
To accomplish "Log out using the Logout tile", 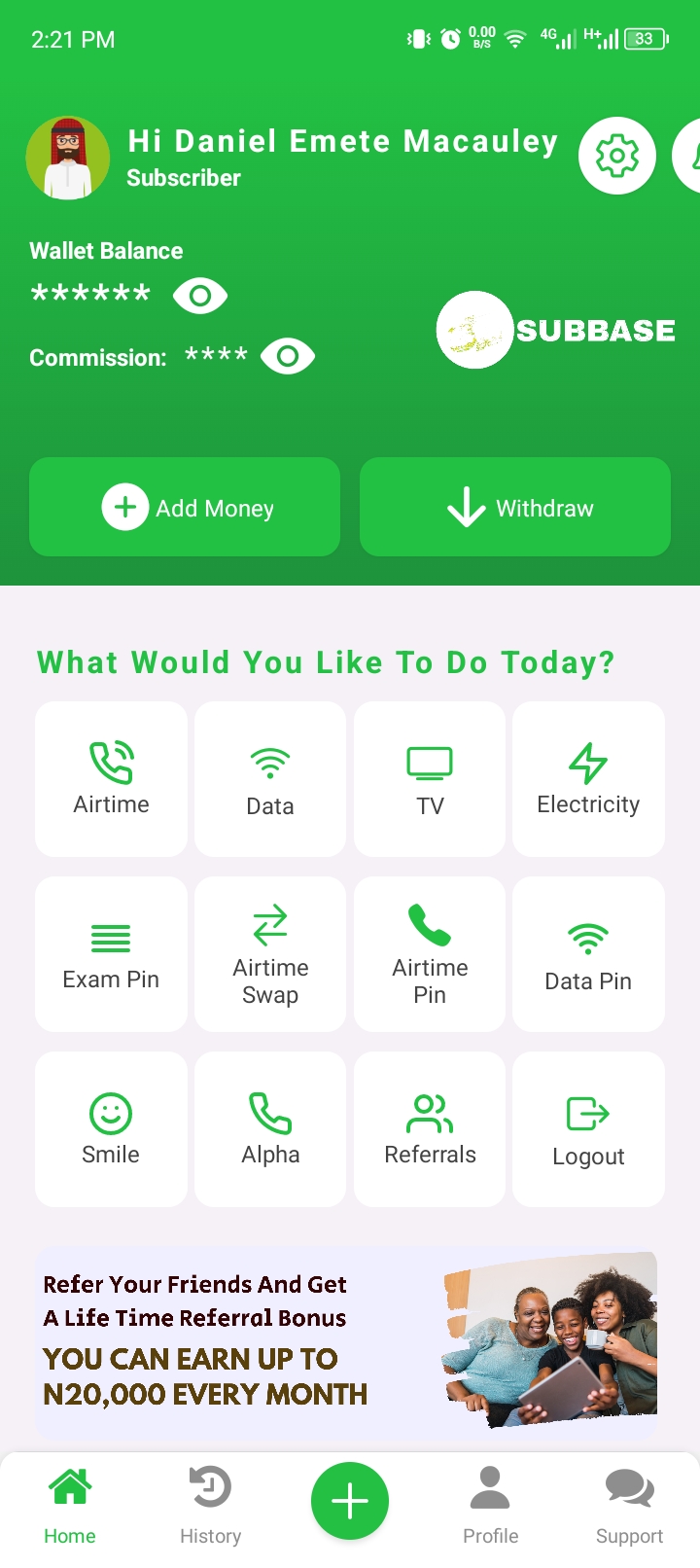I will pyautogui.click(x=588, y=1129).
